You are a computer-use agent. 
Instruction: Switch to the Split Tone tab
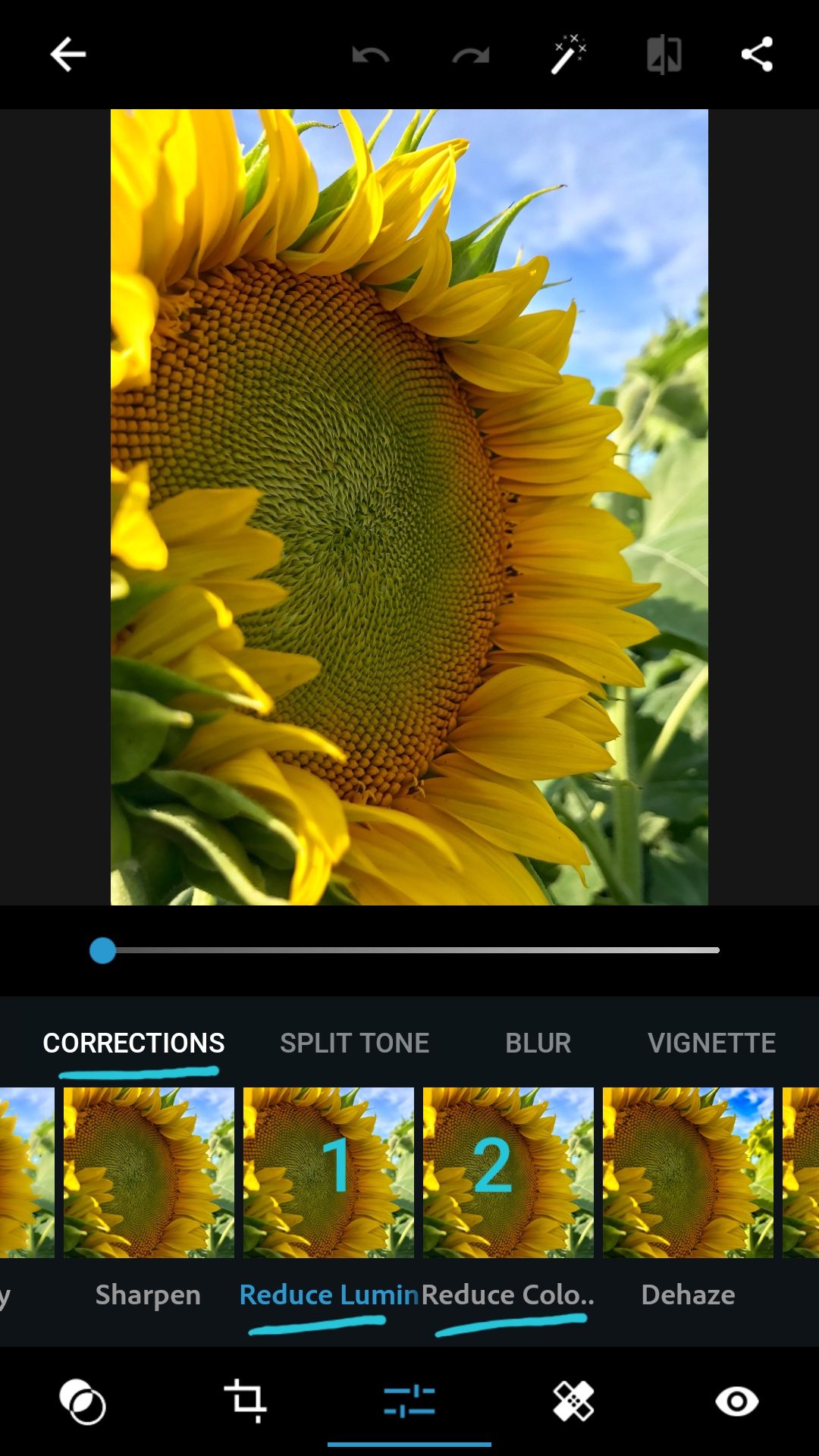click(354, 1043)
